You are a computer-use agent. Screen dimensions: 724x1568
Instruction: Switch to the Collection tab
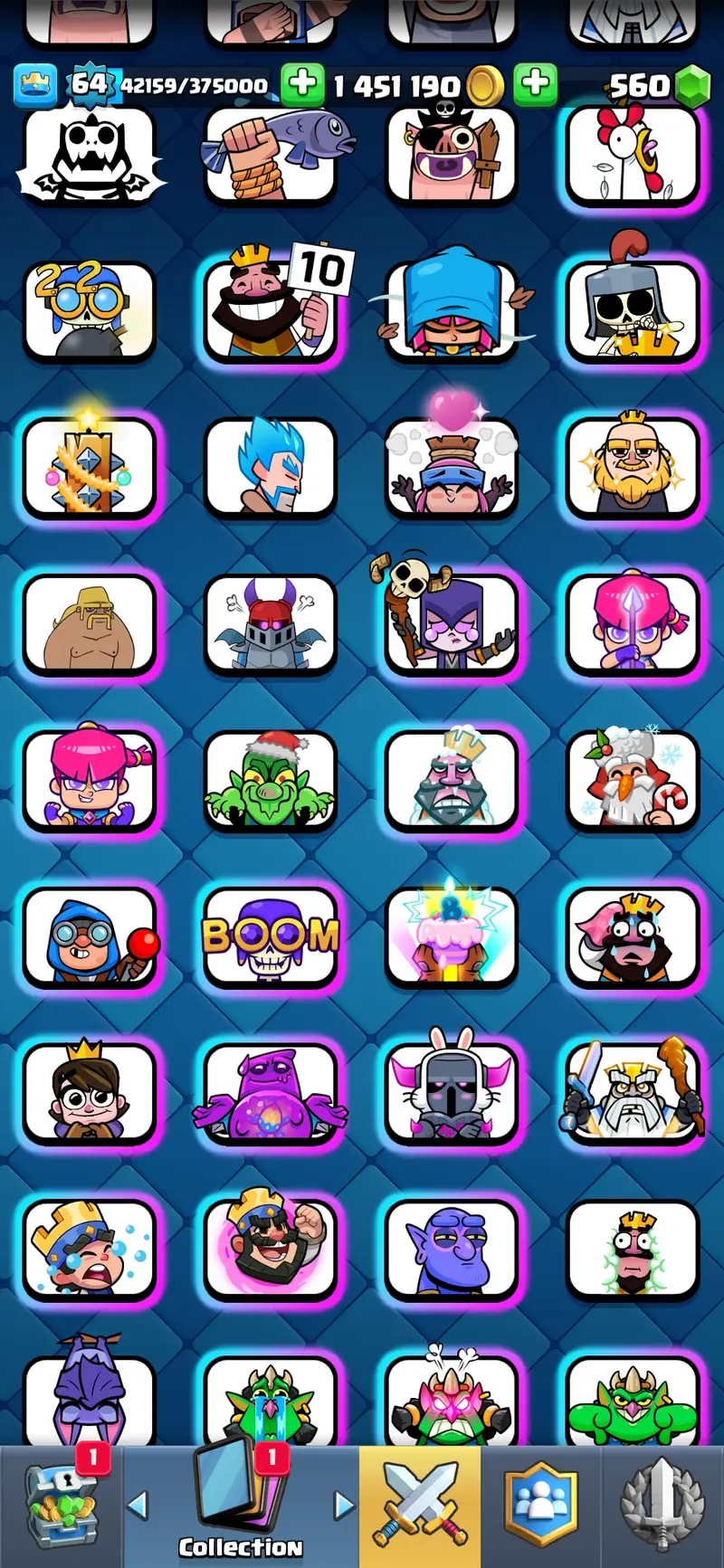coord(240,1507)
